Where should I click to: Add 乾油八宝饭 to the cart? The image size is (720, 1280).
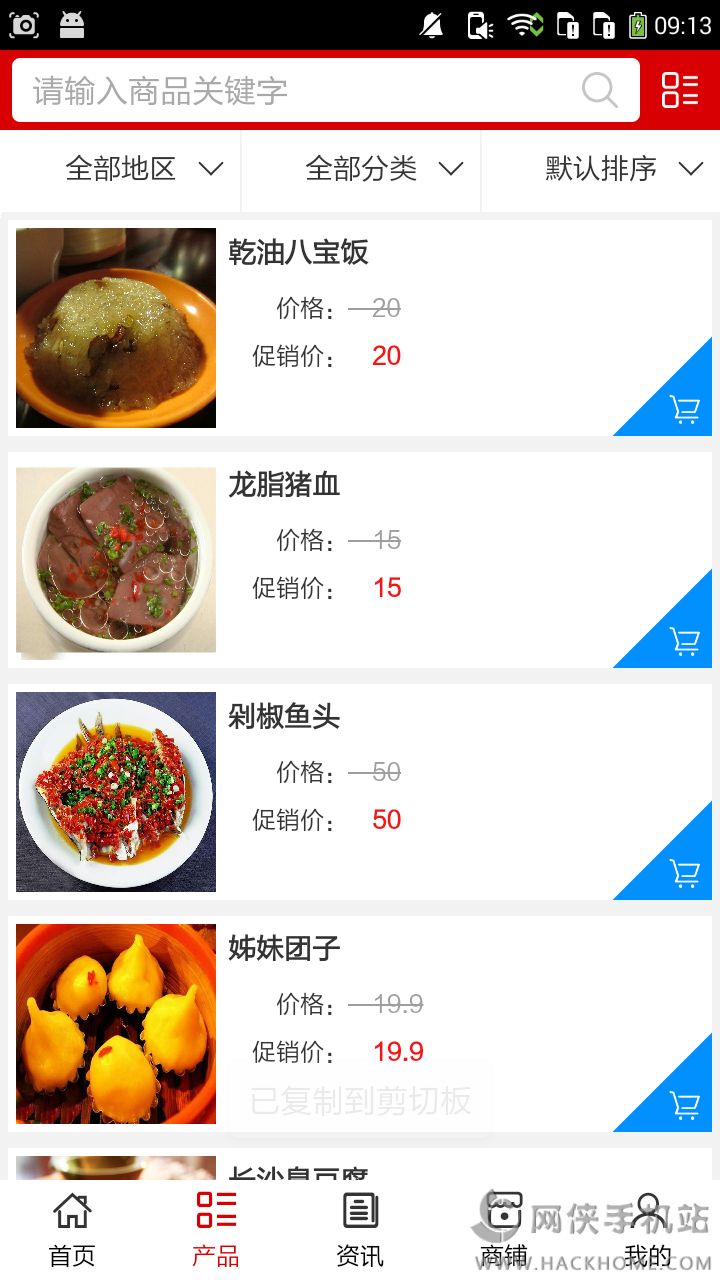[684, 409]
